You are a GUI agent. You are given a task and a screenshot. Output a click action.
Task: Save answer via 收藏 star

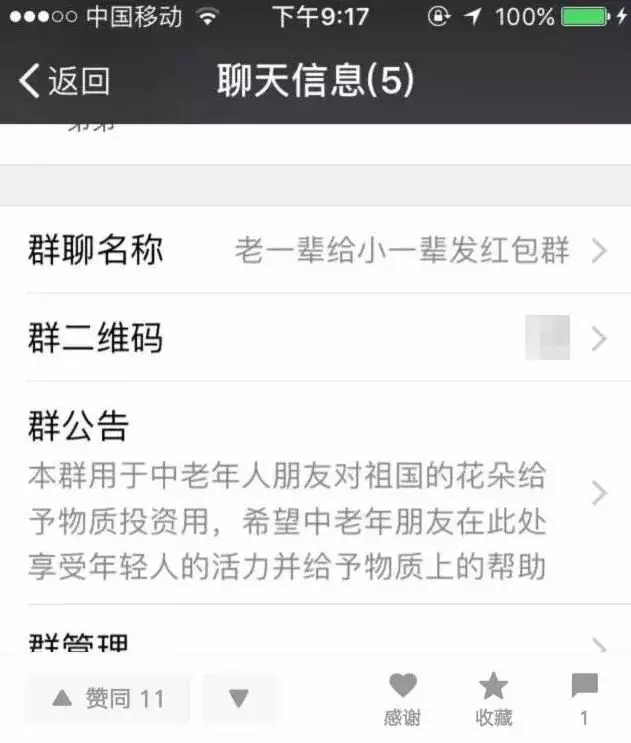pos(493,698)
